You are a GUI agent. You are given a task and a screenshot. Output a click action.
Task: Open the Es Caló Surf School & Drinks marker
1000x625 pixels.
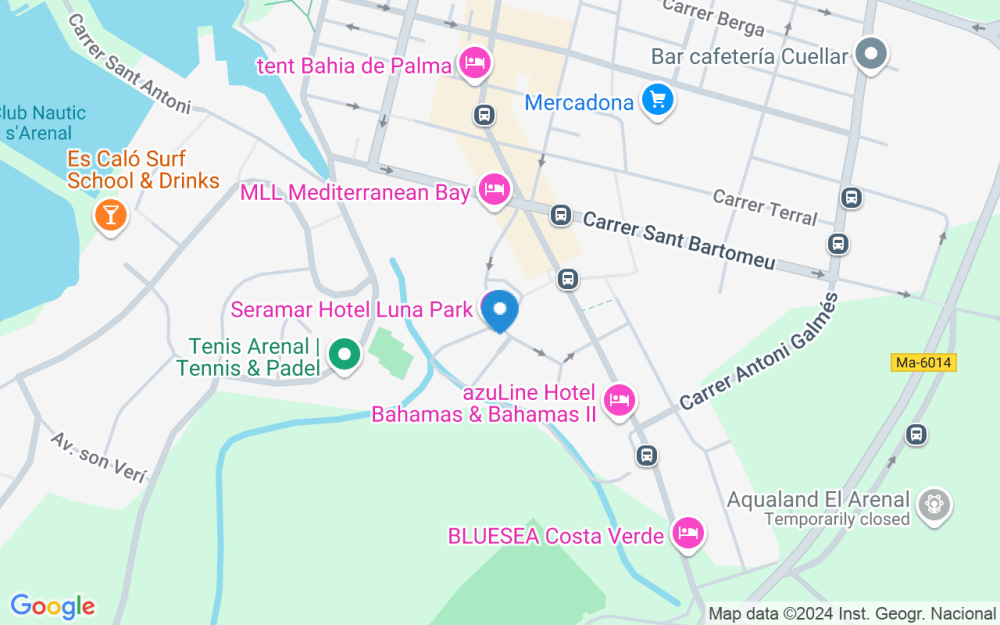[109, 214]
